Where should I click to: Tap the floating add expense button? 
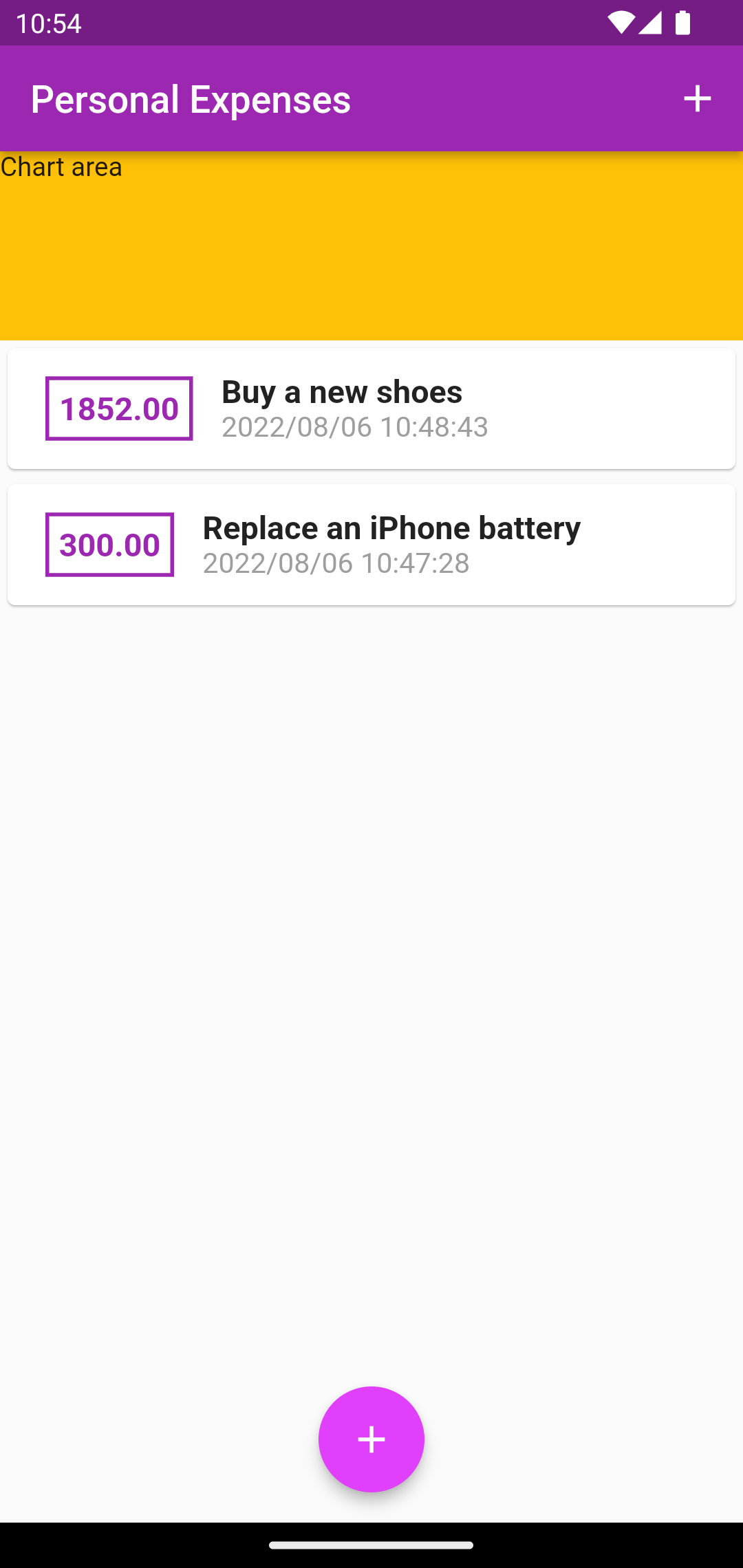(x=371, y=1439)
